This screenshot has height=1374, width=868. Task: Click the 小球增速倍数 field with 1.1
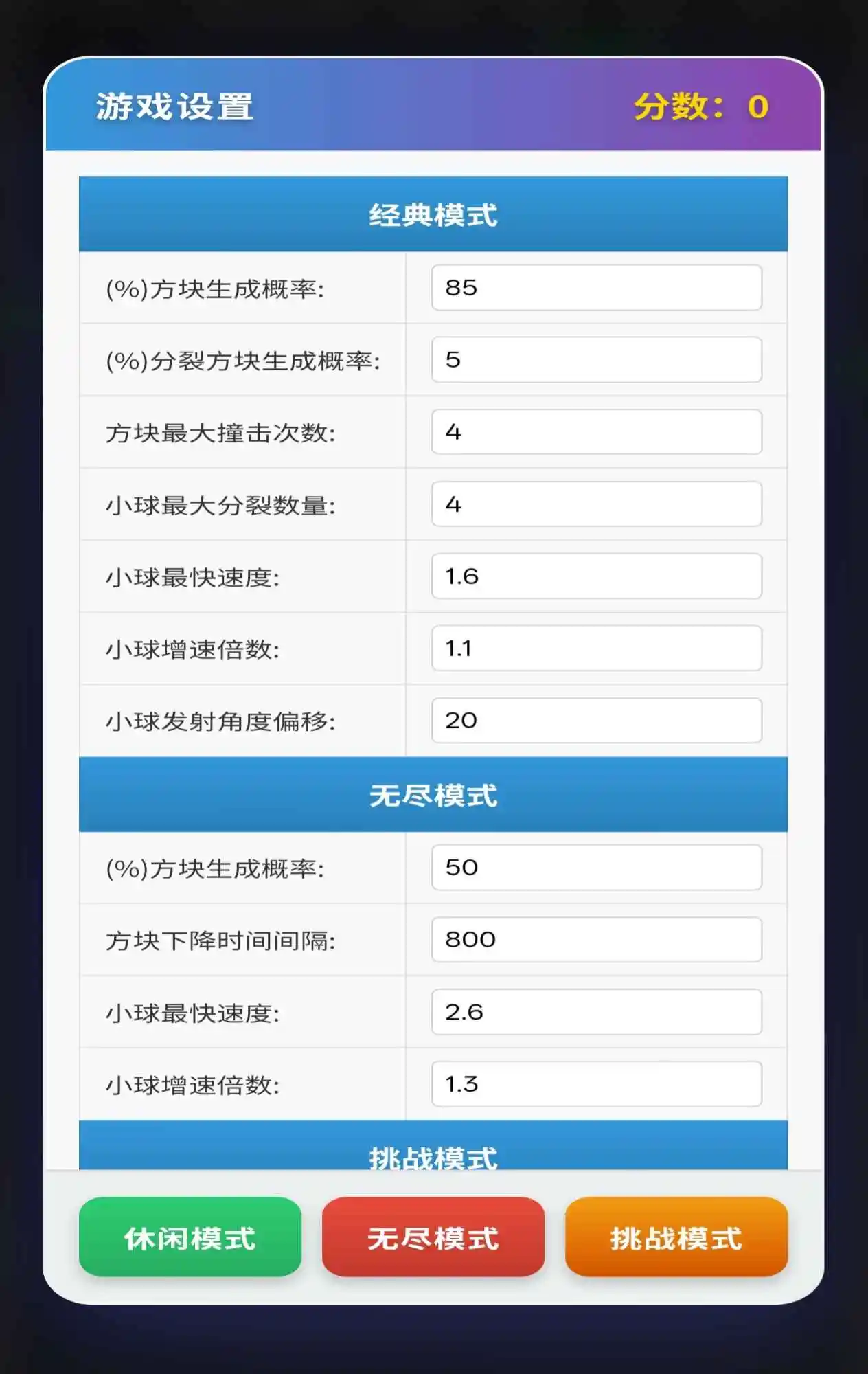[595, 648]
